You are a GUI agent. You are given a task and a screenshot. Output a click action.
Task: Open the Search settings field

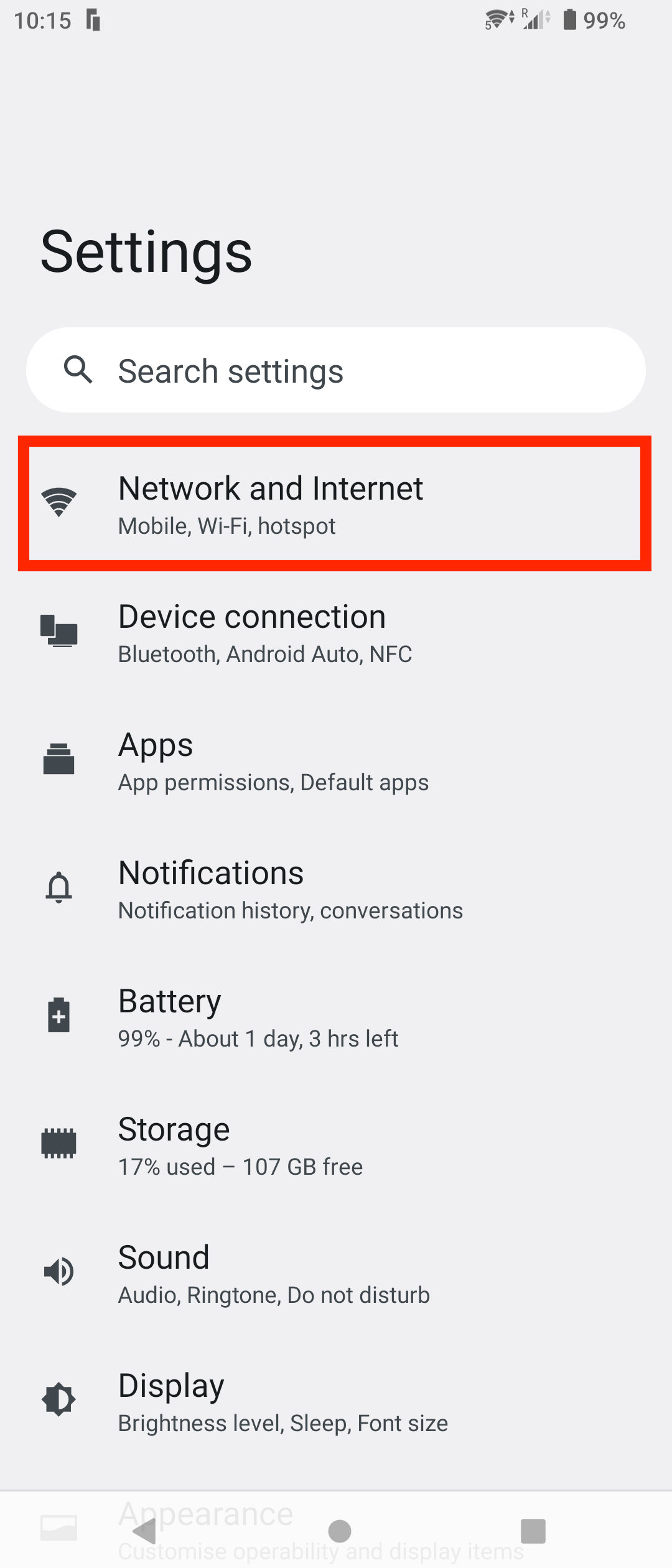336,370
